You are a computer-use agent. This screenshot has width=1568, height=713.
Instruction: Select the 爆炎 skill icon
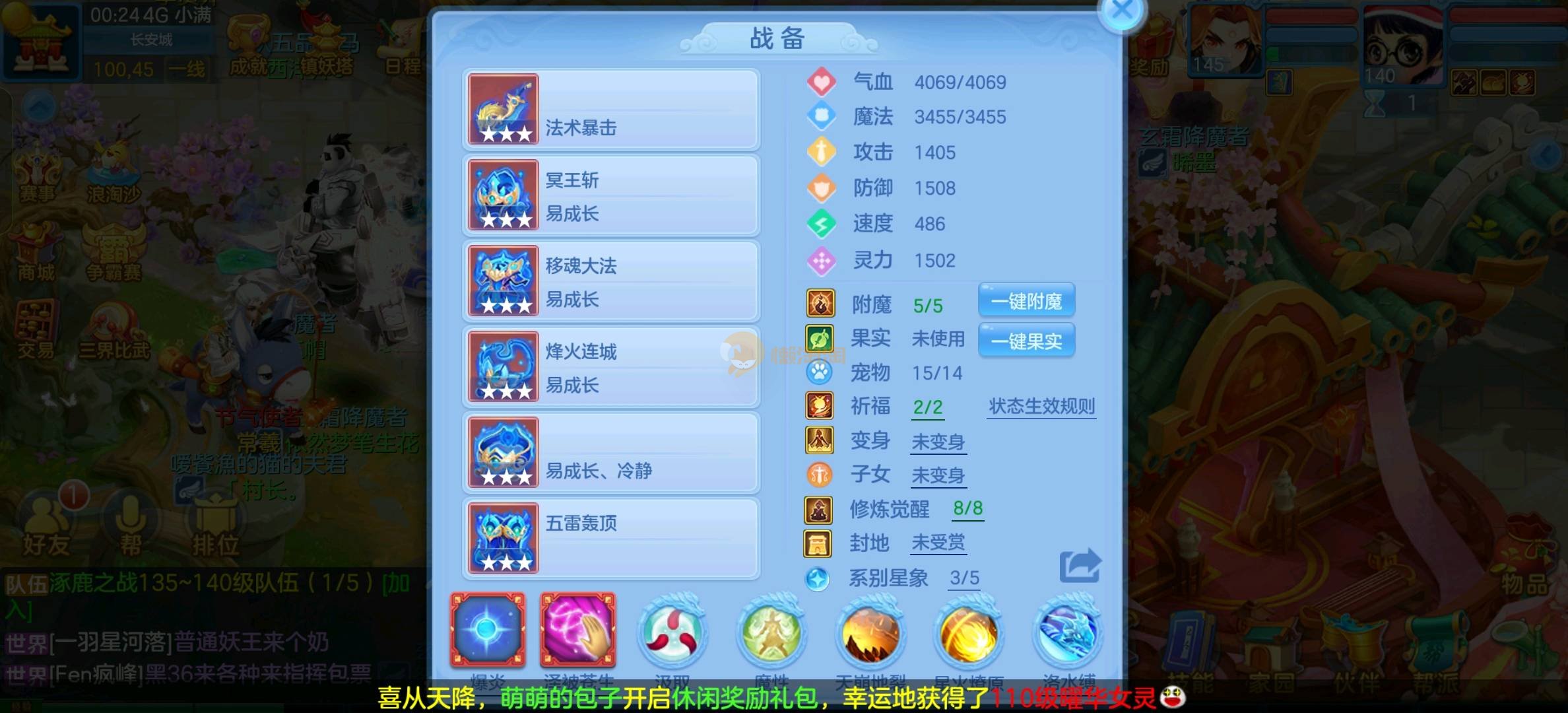488,630
